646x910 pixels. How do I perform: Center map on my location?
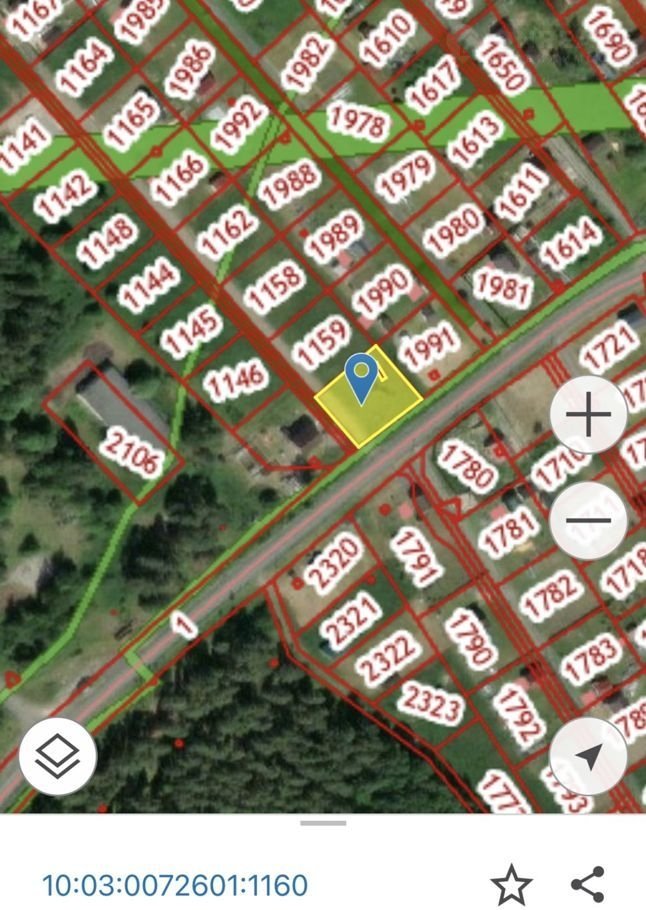tap(589, 757)
